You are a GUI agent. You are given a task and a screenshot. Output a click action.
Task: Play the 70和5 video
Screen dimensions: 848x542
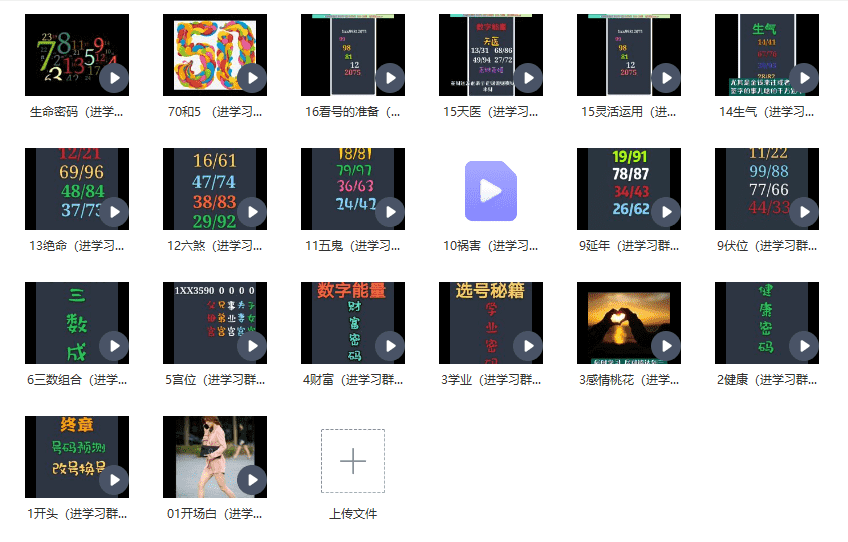(252, 77)
